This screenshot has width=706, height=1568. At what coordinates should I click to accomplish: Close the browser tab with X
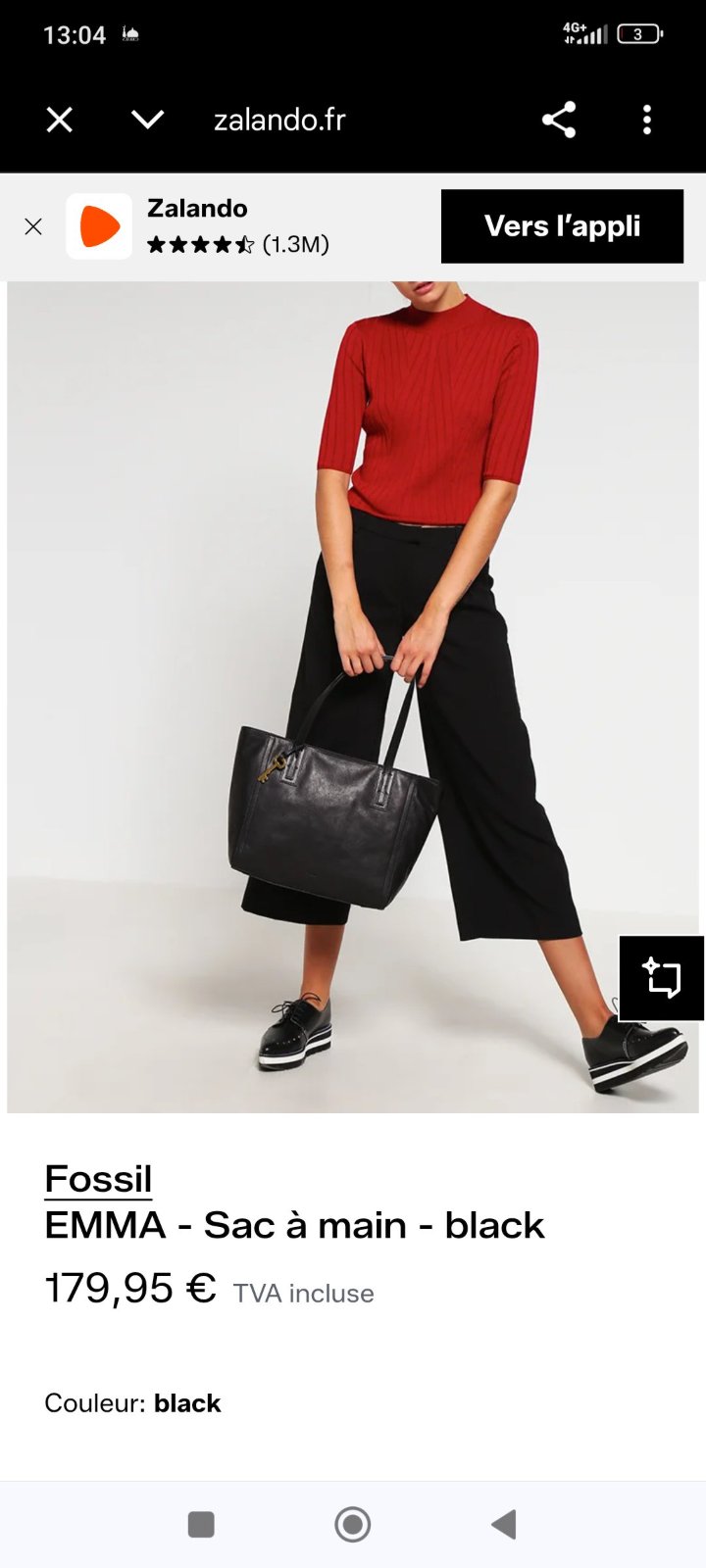(x=60, y=120)
